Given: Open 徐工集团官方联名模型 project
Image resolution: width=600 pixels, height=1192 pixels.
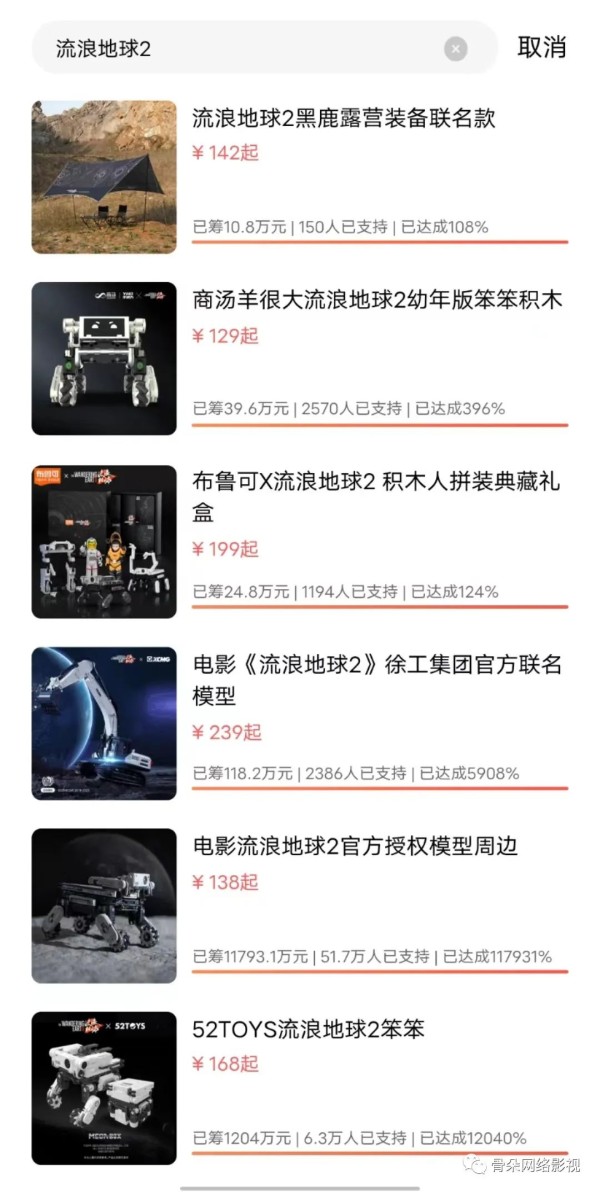Looking at the screenshot, I should [x=300, y=724].
